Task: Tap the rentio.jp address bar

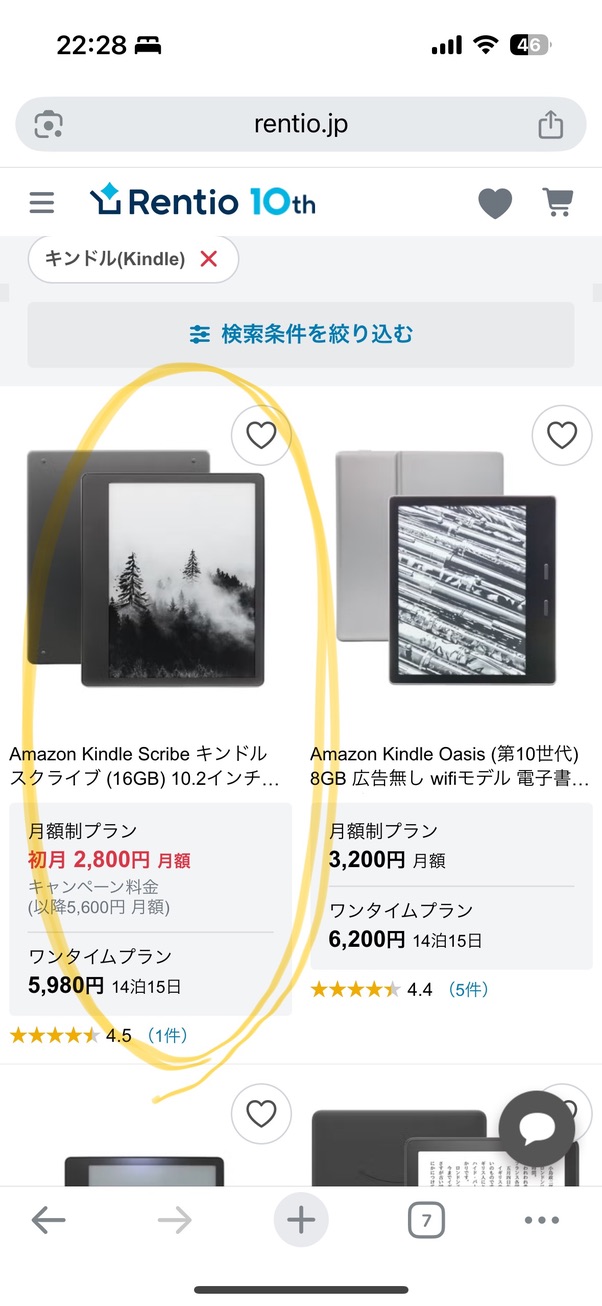Action: [x=301, y=124]
